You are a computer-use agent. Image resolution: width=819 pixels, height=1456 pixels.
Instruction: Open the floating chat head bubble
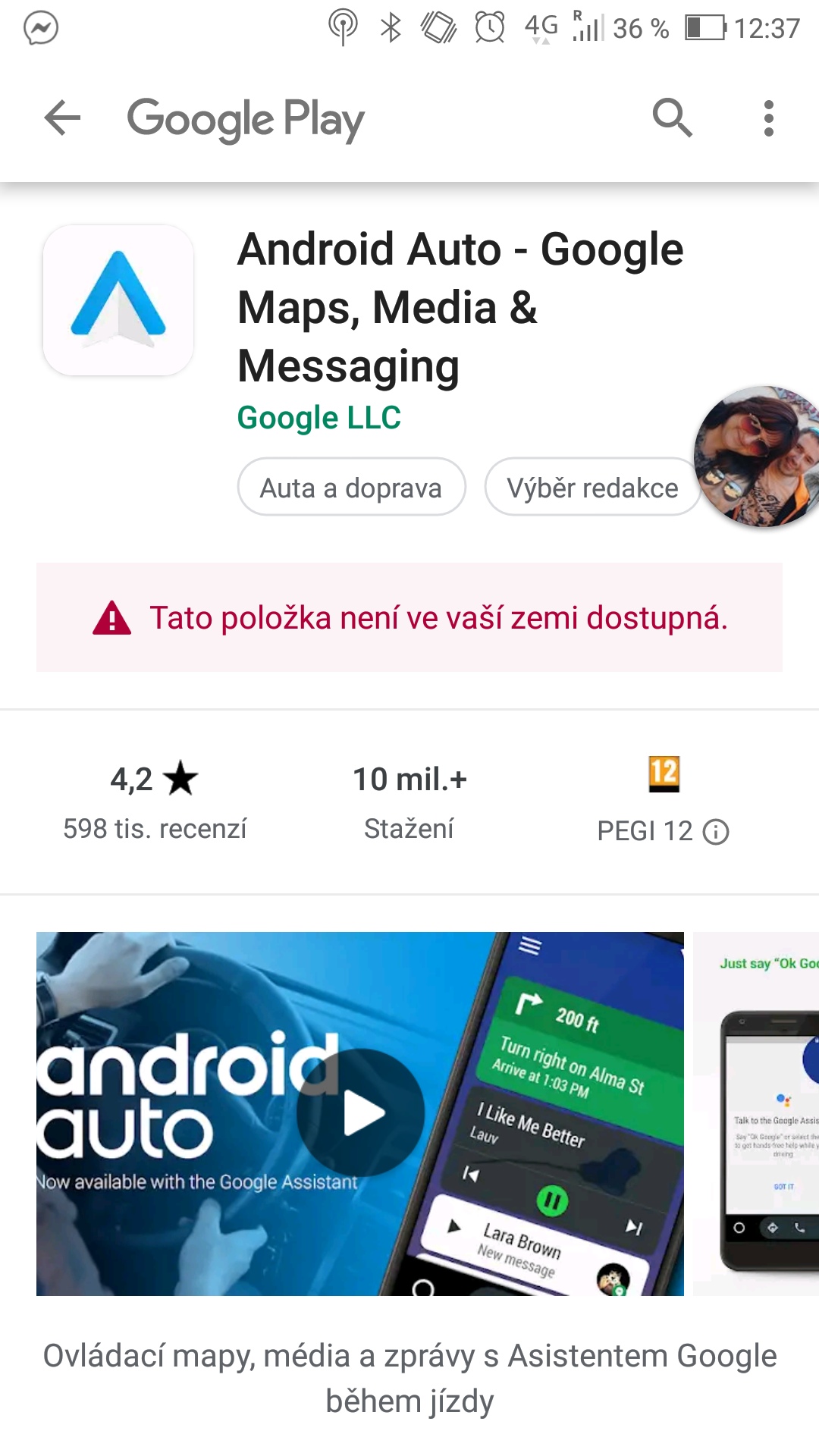(x=758, y=457)
